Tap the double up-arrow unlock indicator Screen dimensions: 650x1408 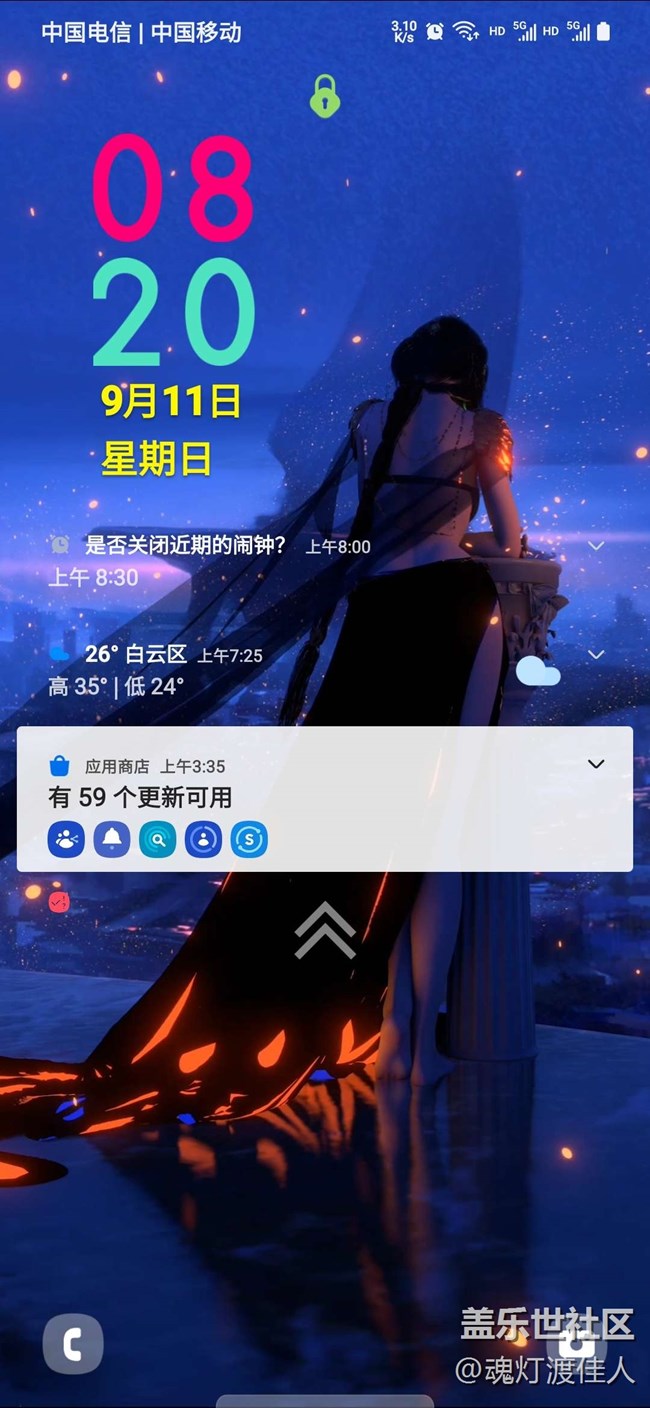click(x=325, y=930)
